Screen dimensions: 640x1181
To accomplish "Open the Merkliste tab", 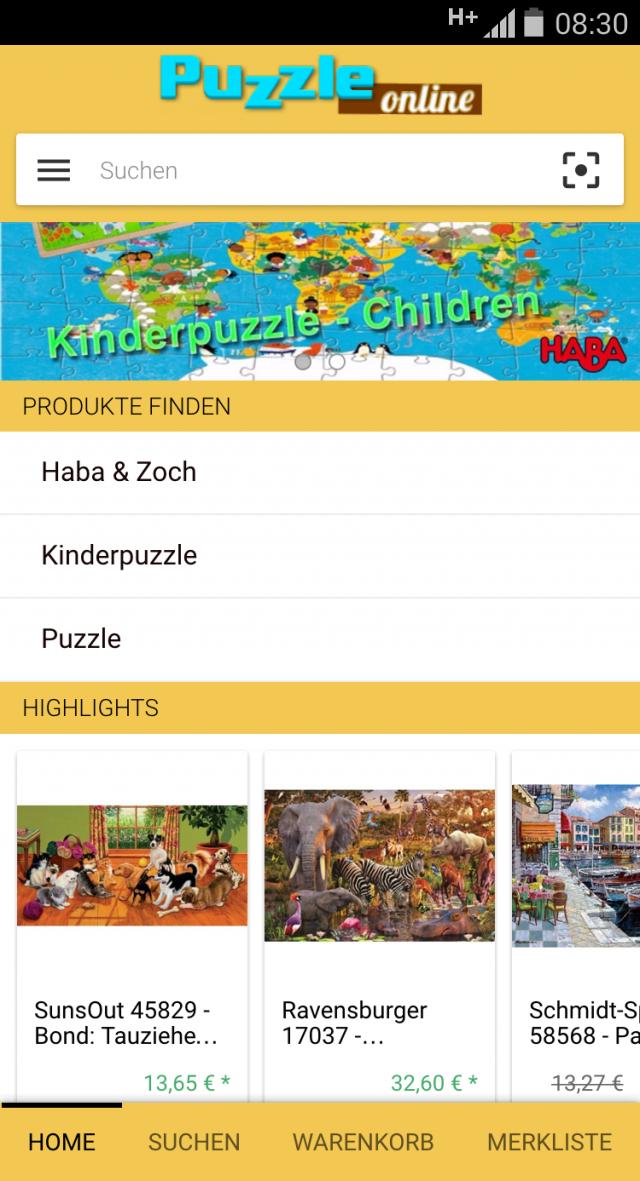I will pos(549,1142).
